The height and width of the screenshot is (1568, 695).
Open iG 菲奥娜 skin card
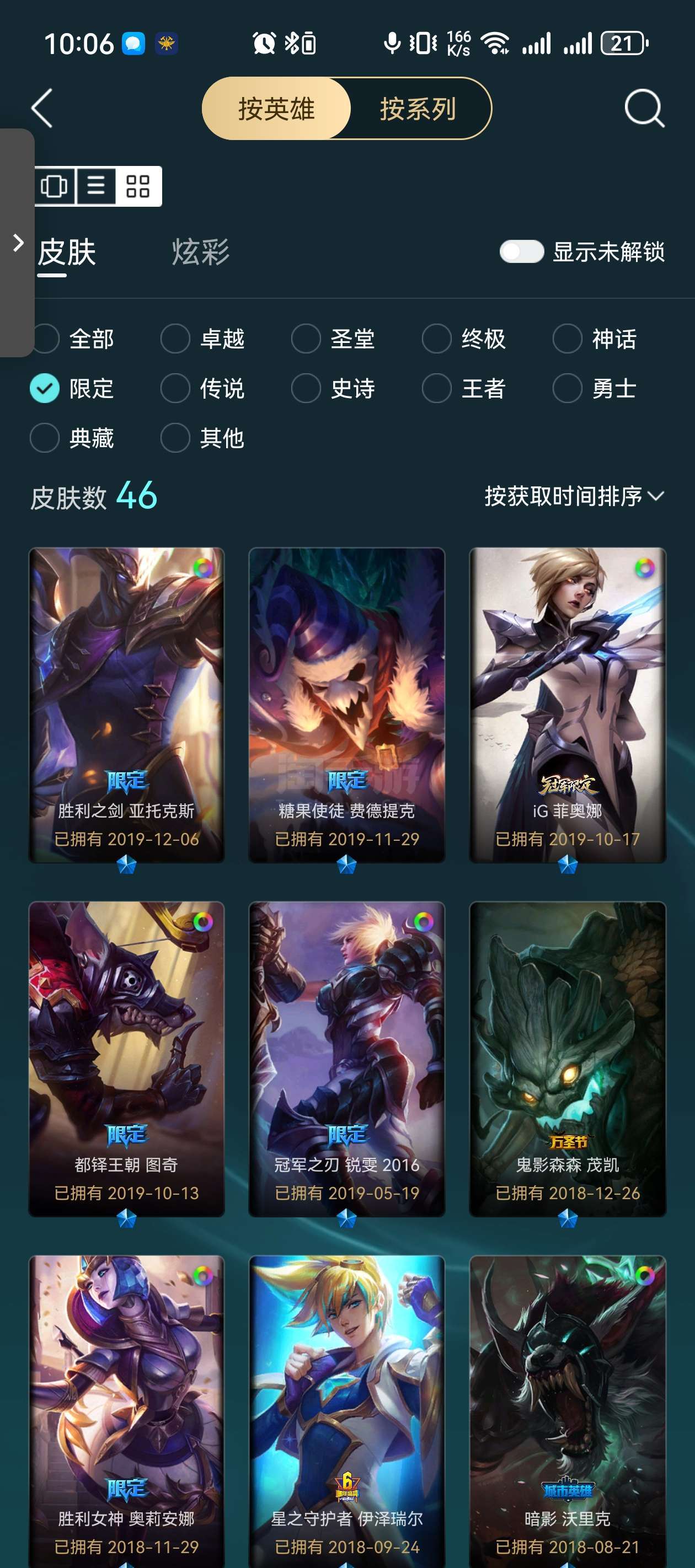tap(568, 705)
